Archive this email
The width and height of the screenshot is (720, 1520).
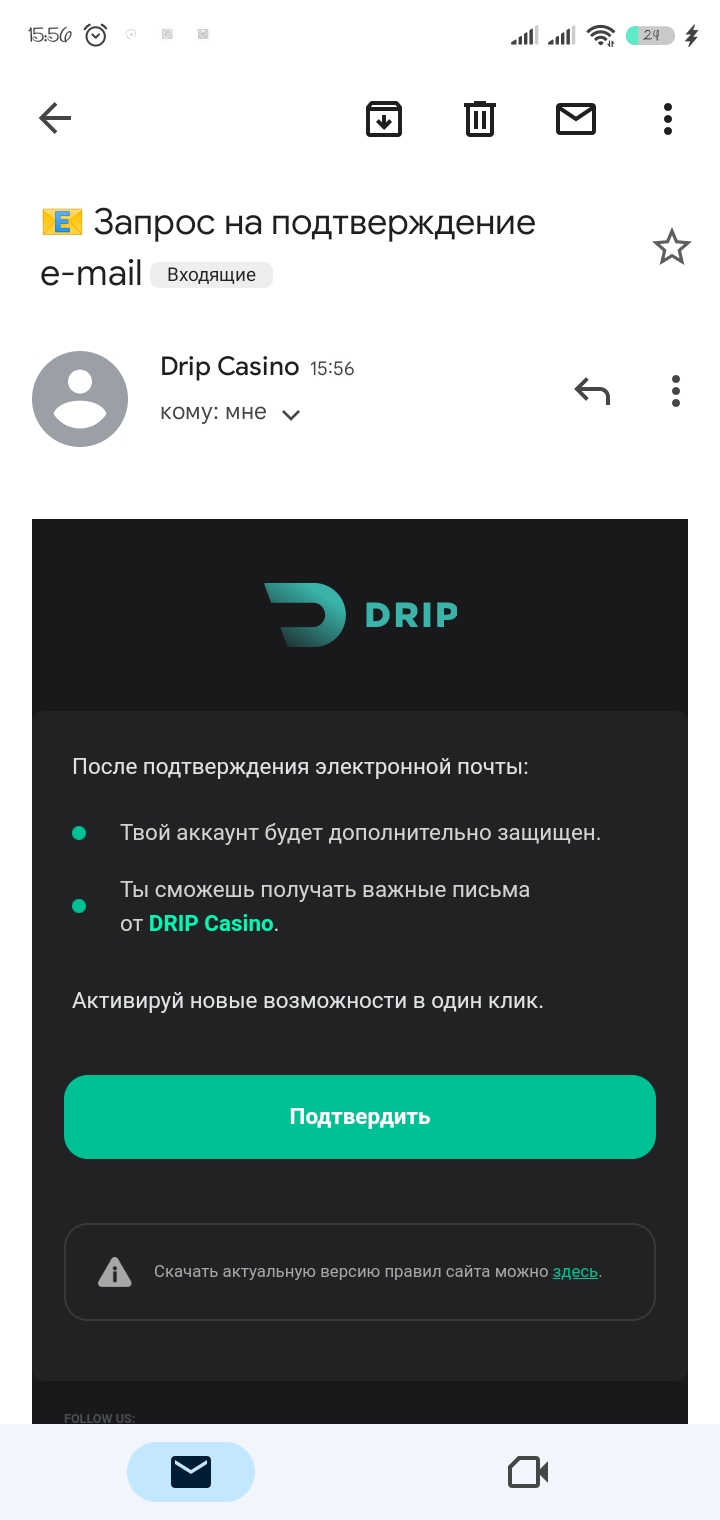click(x=384, y=119)
